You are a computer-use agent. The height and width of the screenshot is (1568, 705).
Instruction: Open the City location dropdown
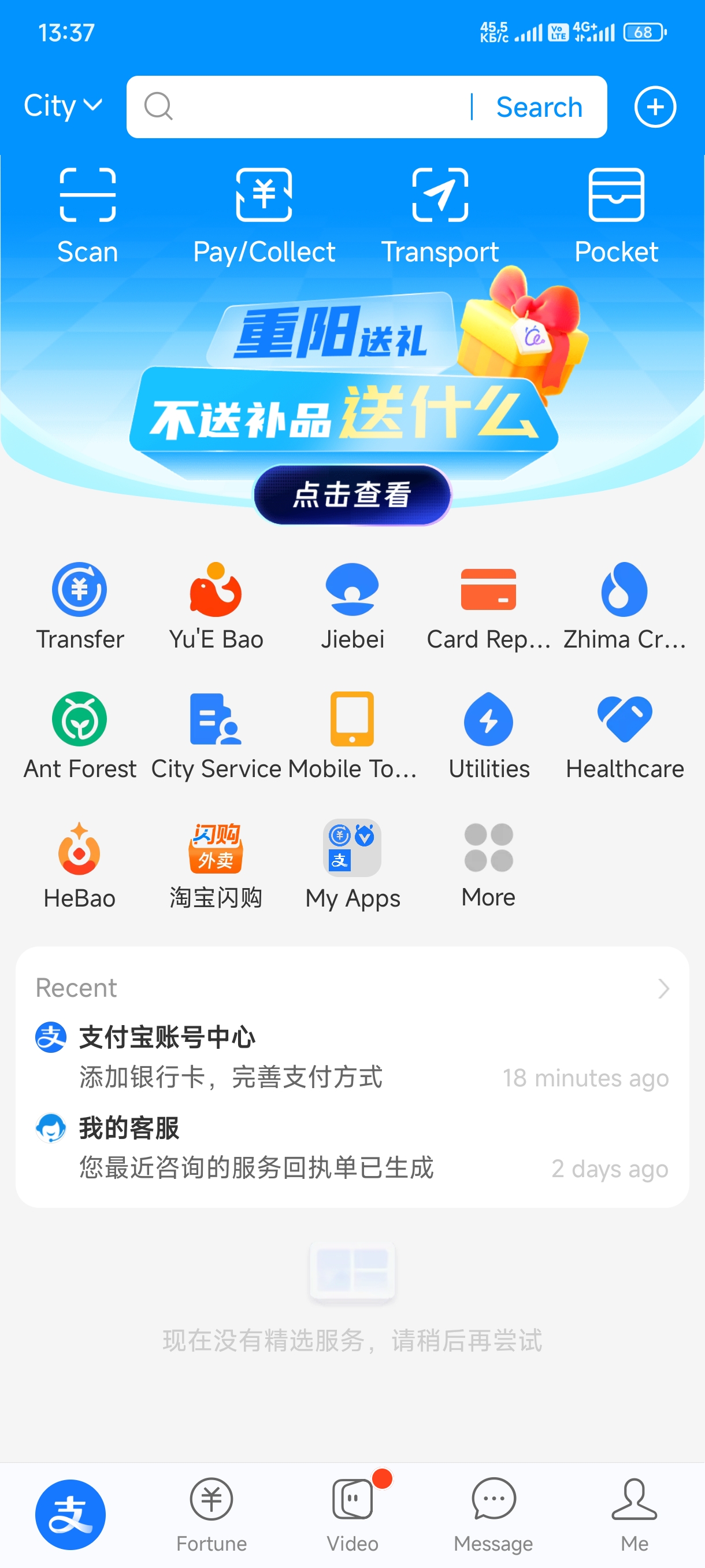(x=62, y=106)
